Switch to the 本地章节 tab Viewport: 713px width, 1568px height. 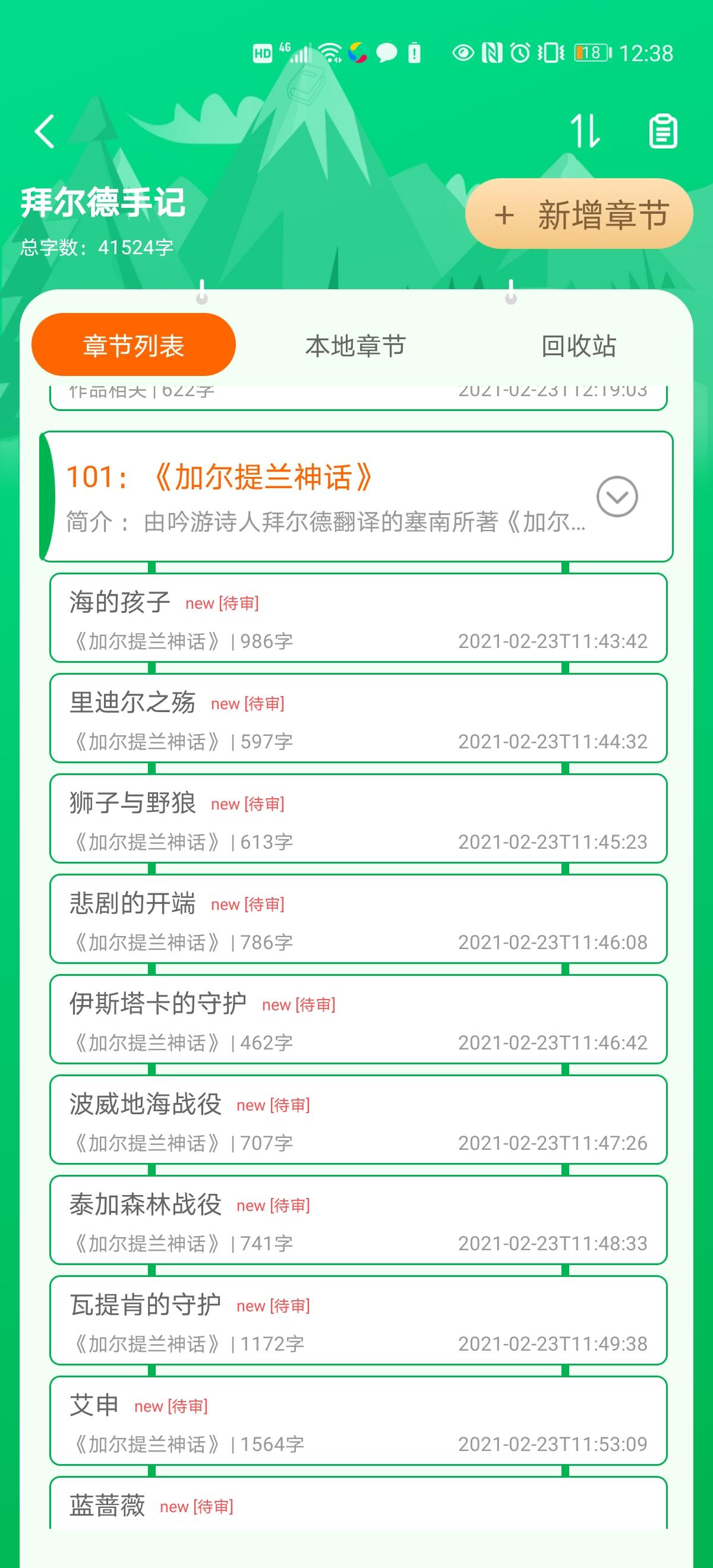[356, 345]
